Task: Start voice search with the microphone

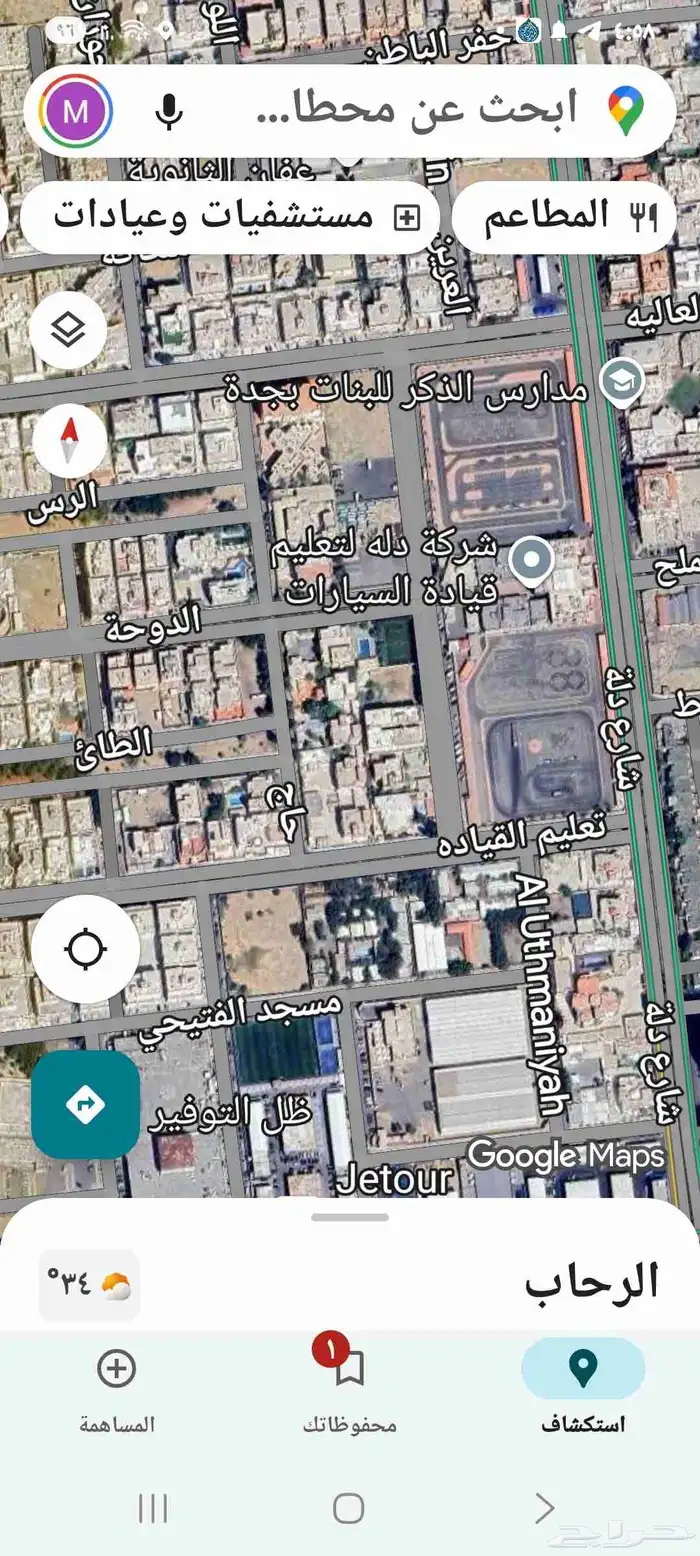Action: click(x=169, y=112)
